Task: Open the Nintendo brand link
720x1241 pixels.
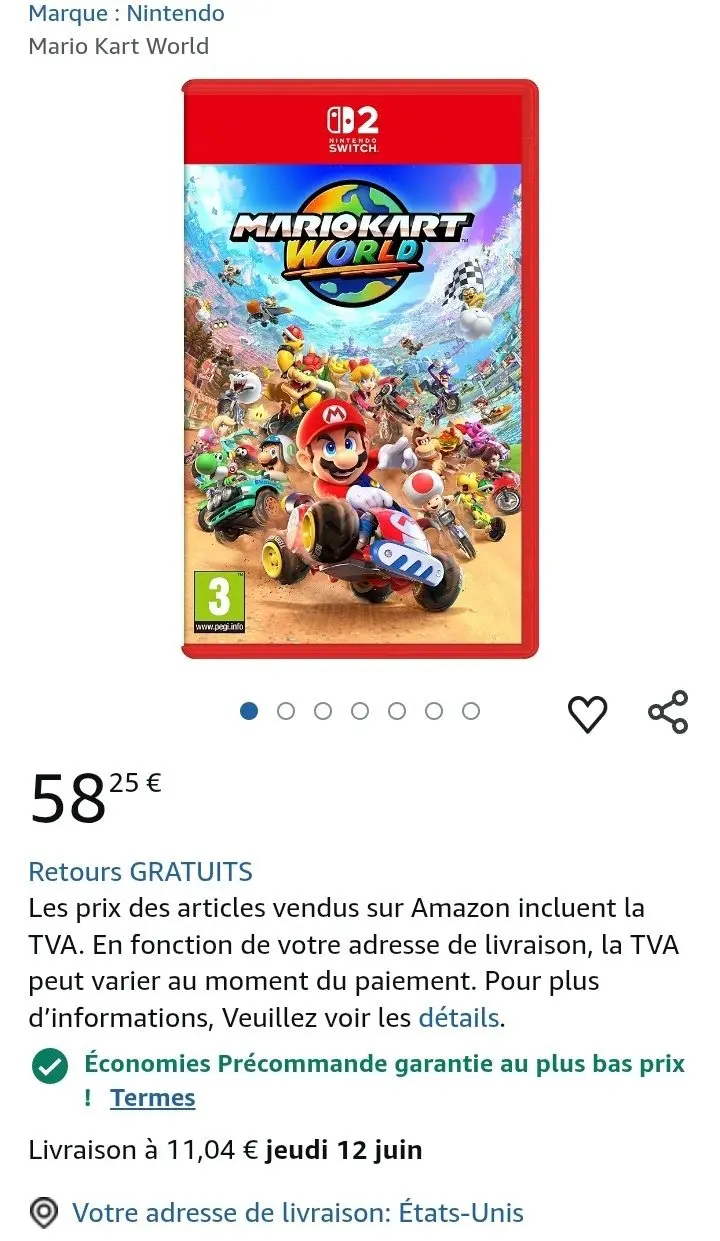Action: (x=126, y=14)
